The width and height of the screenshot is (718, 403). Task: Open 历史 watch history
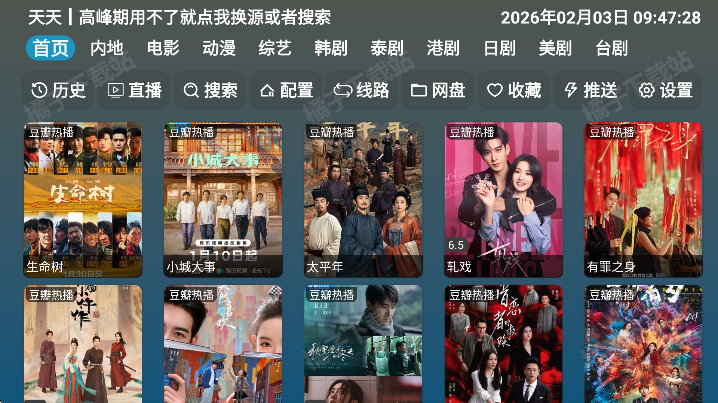(59, 90)
